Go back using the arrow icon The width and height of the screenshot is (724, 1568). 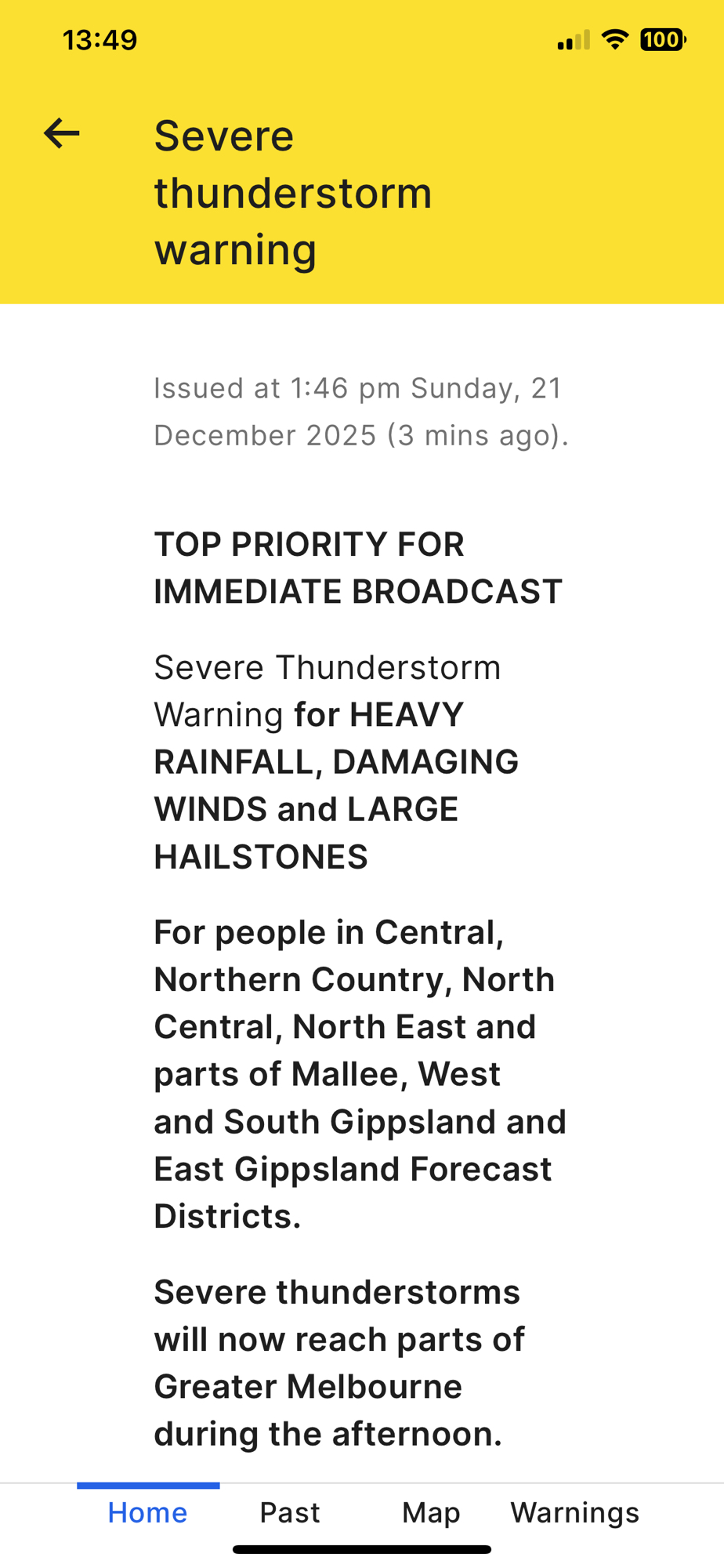[x=62, y=133]
